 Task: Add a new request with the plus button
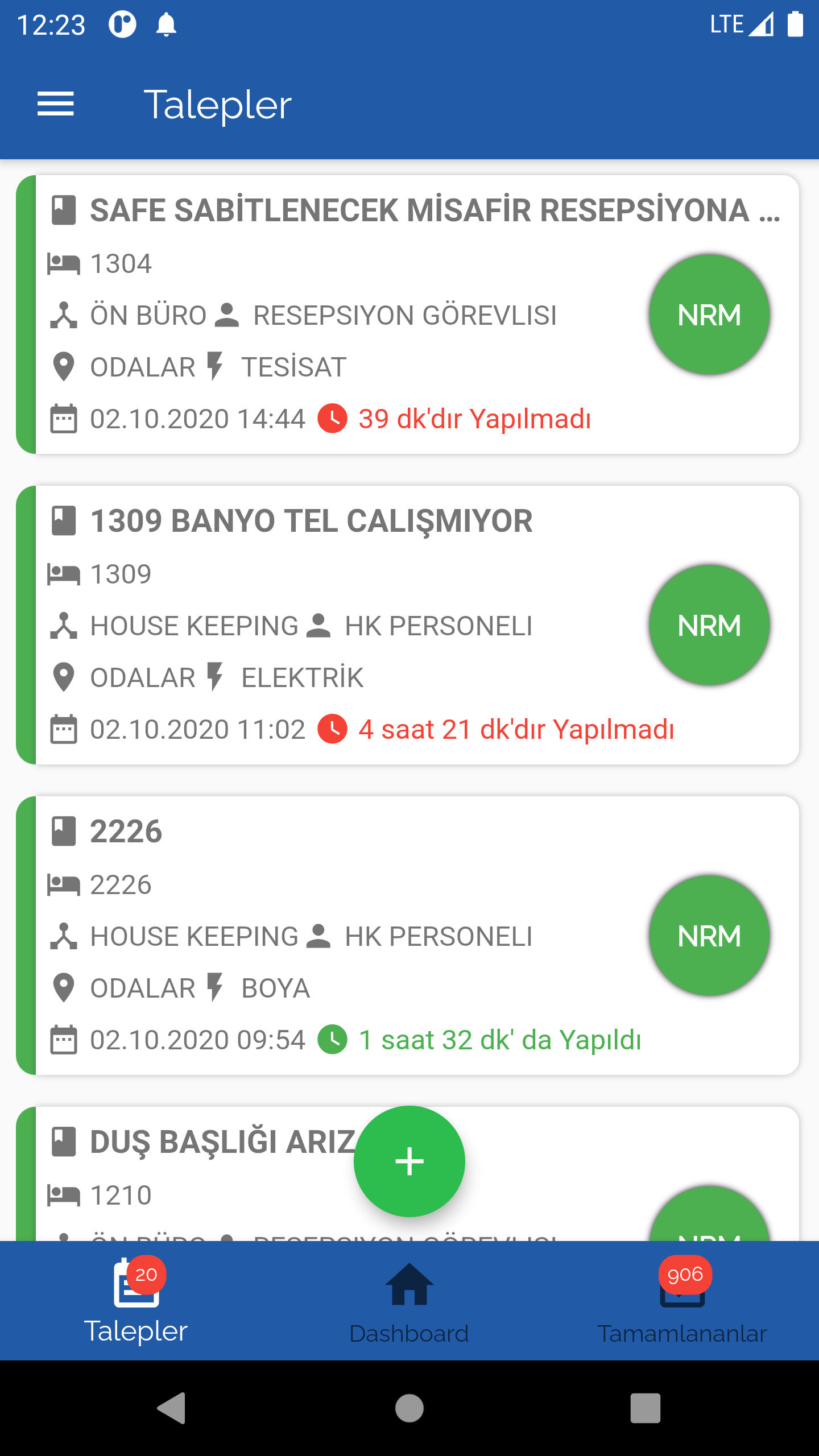(409, 1161)
